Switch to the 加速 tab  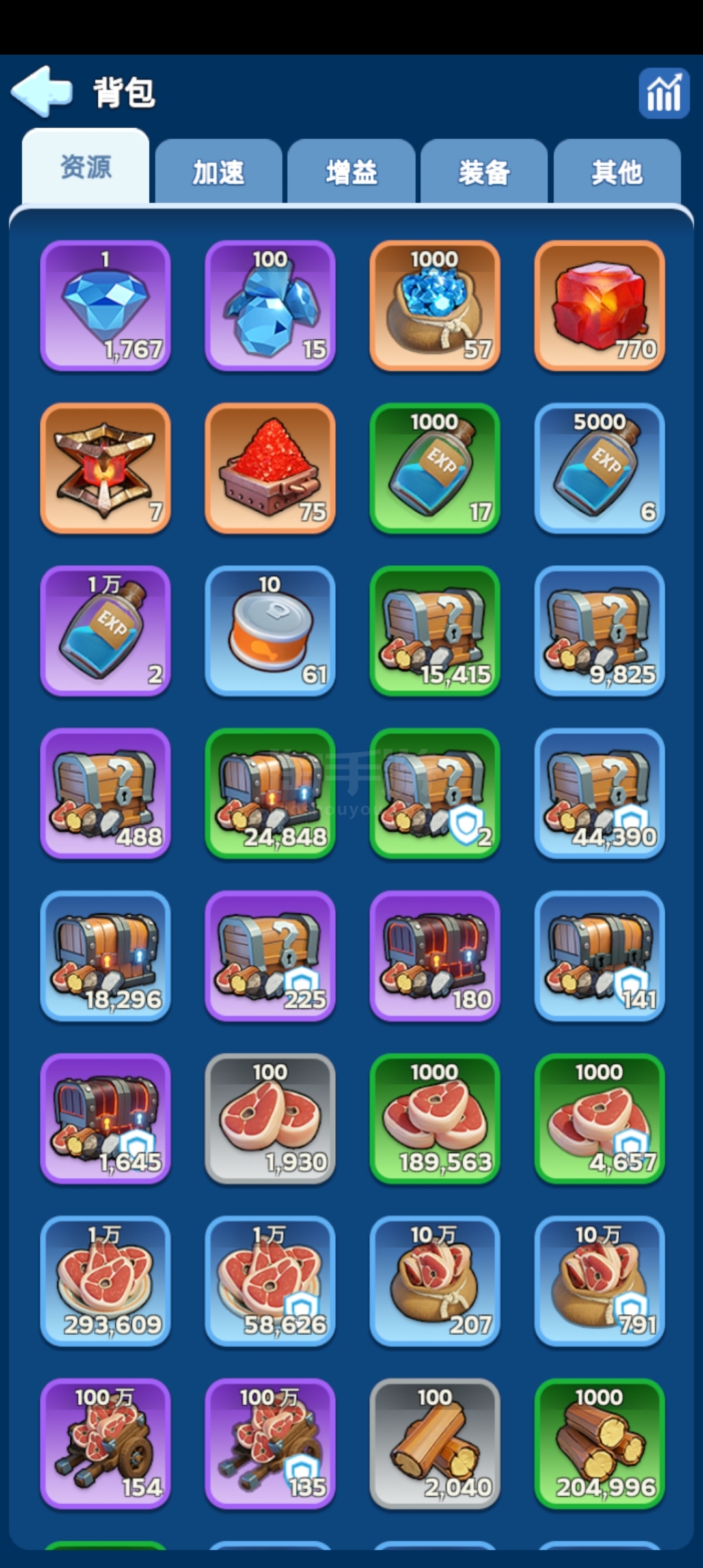point(218,173)
